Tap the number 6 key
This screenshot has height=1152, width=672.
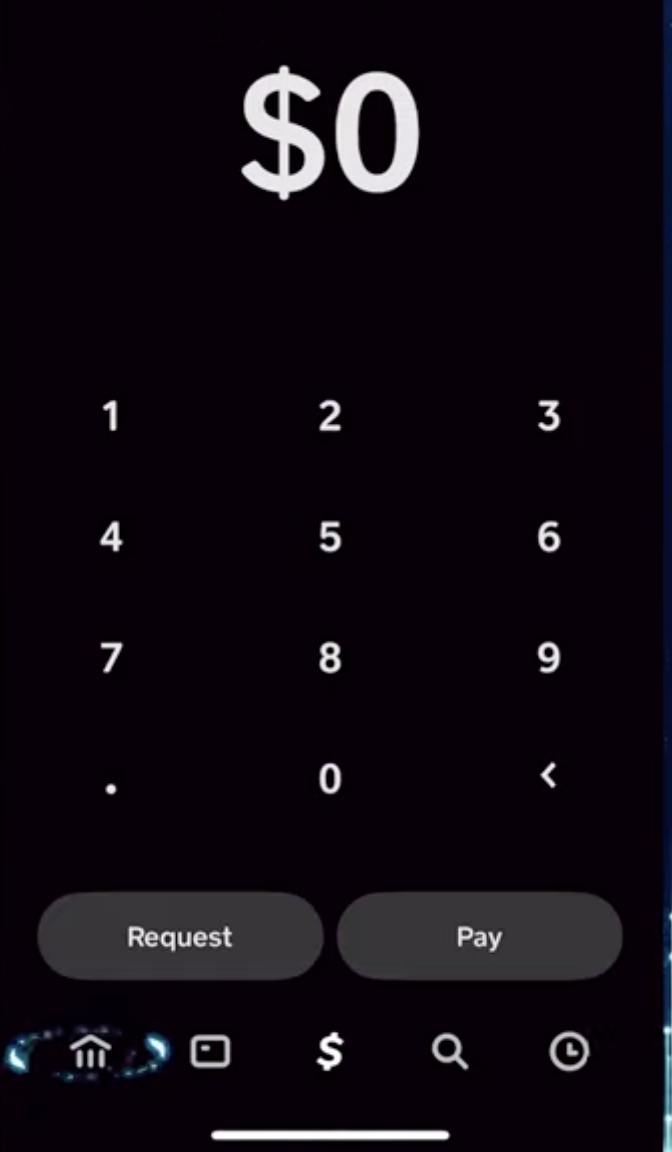pyautogui.click(x=548, y=537)
